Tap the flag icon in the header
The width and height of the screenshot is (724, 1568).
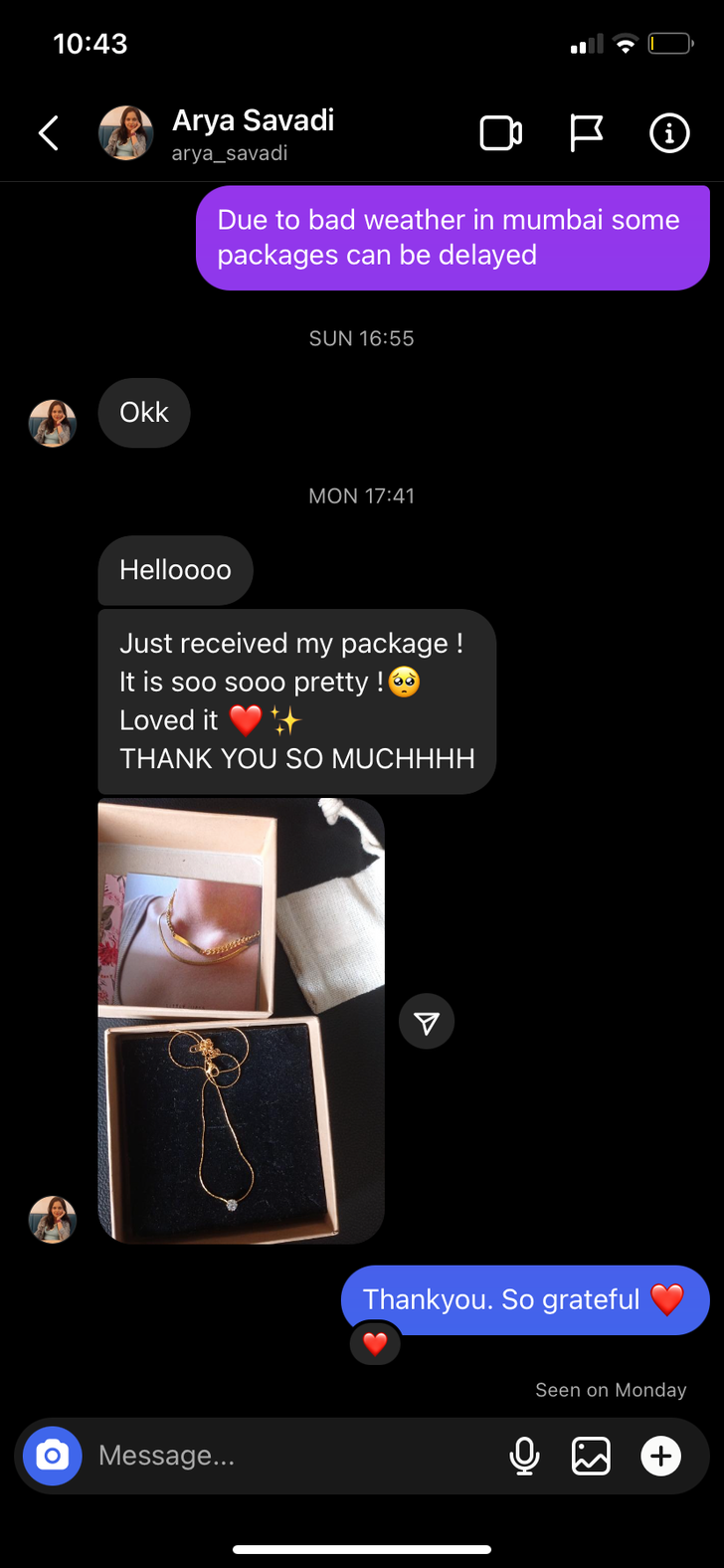[586, 133]
